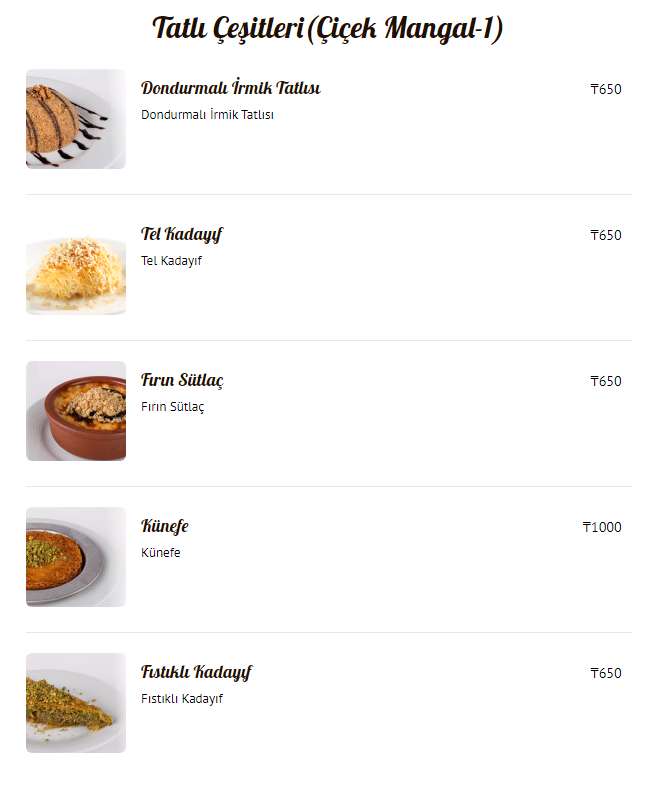Select the Fırın Sütlaç item
This screenshot has width=658, height=807.
click(182, 381)
